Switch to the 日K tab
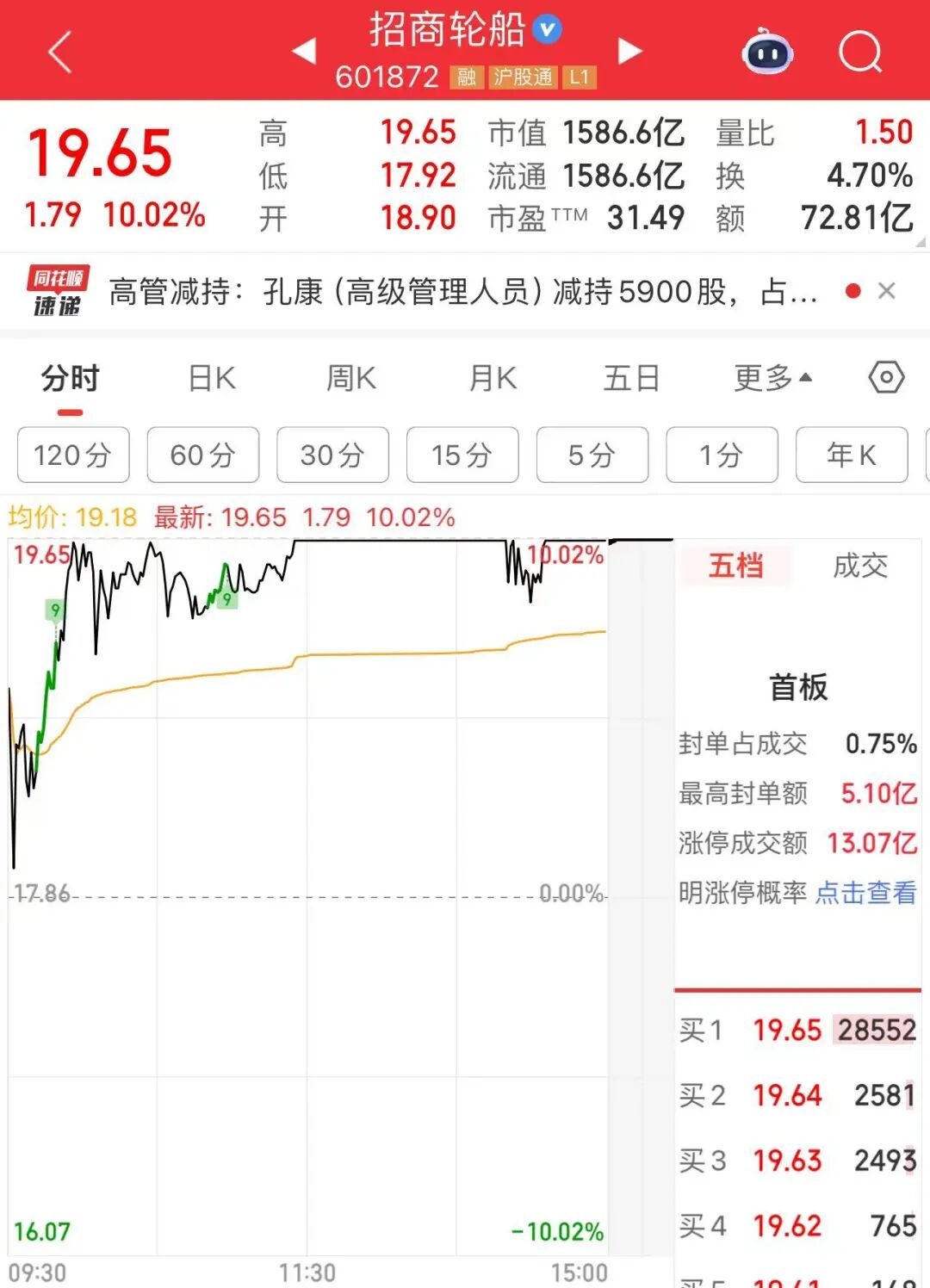Image resolution: width=930 pixels, height=1288 pixels. pos(209,377)
